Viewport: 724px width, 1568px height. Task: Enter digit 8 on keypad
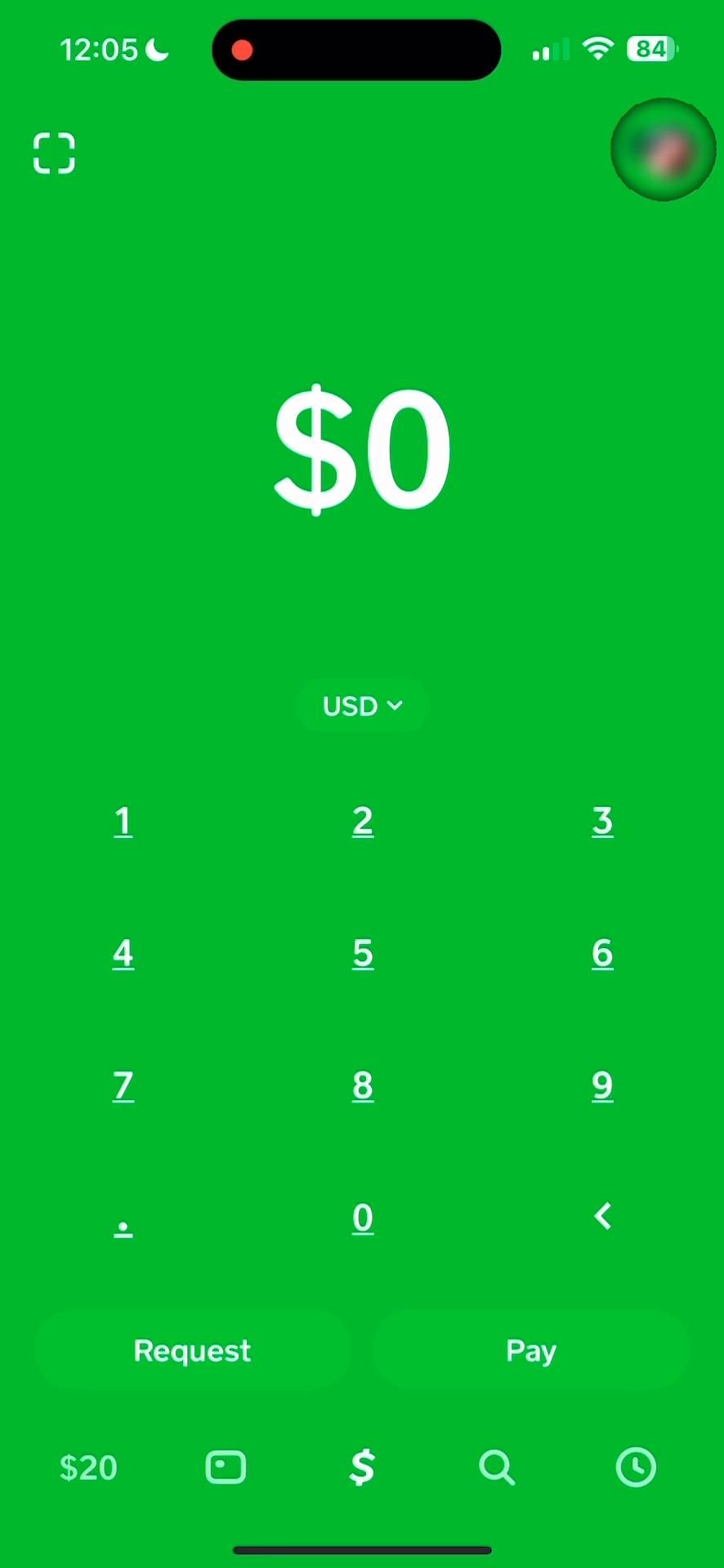click(363, 1086)
